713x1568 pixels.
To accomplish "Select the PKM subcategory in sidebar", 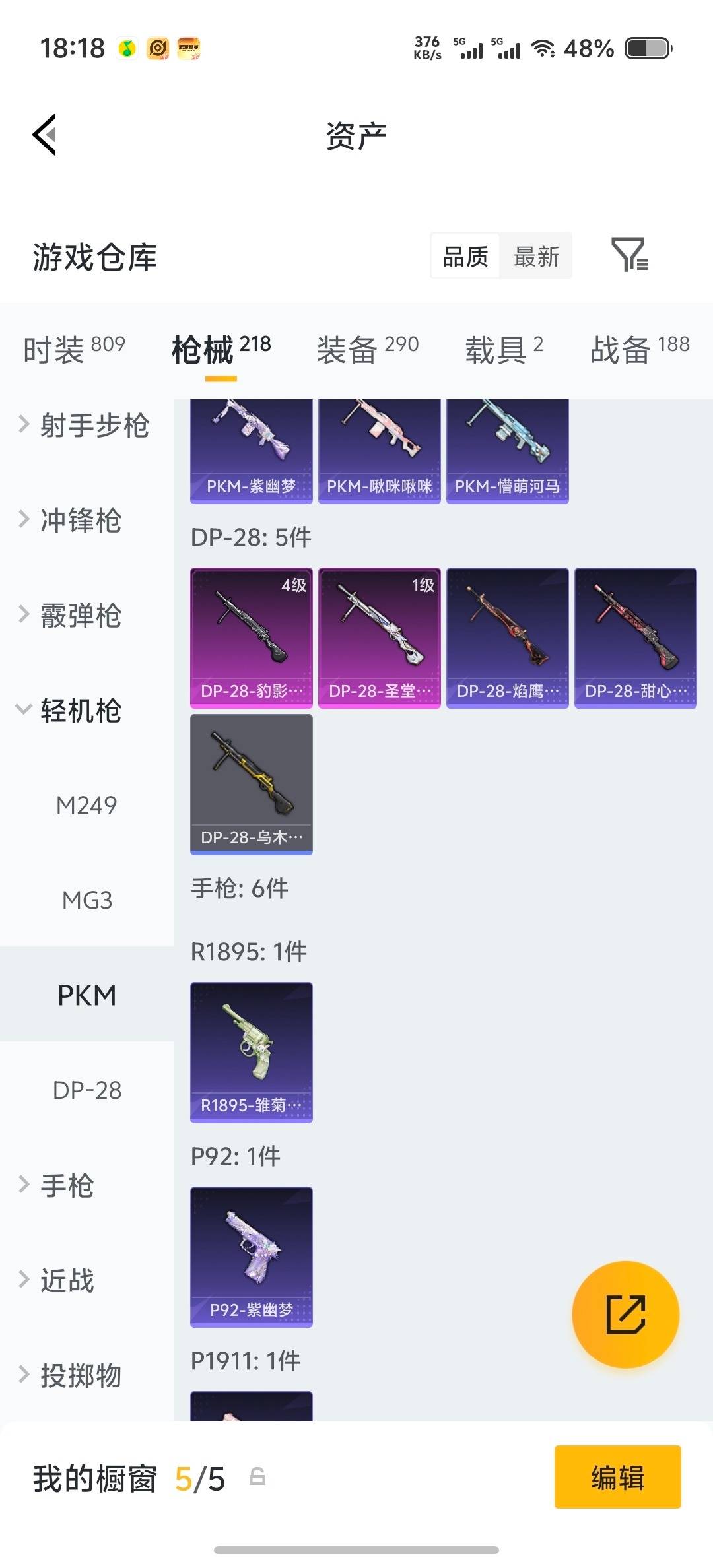I will (x=87, y=995).
